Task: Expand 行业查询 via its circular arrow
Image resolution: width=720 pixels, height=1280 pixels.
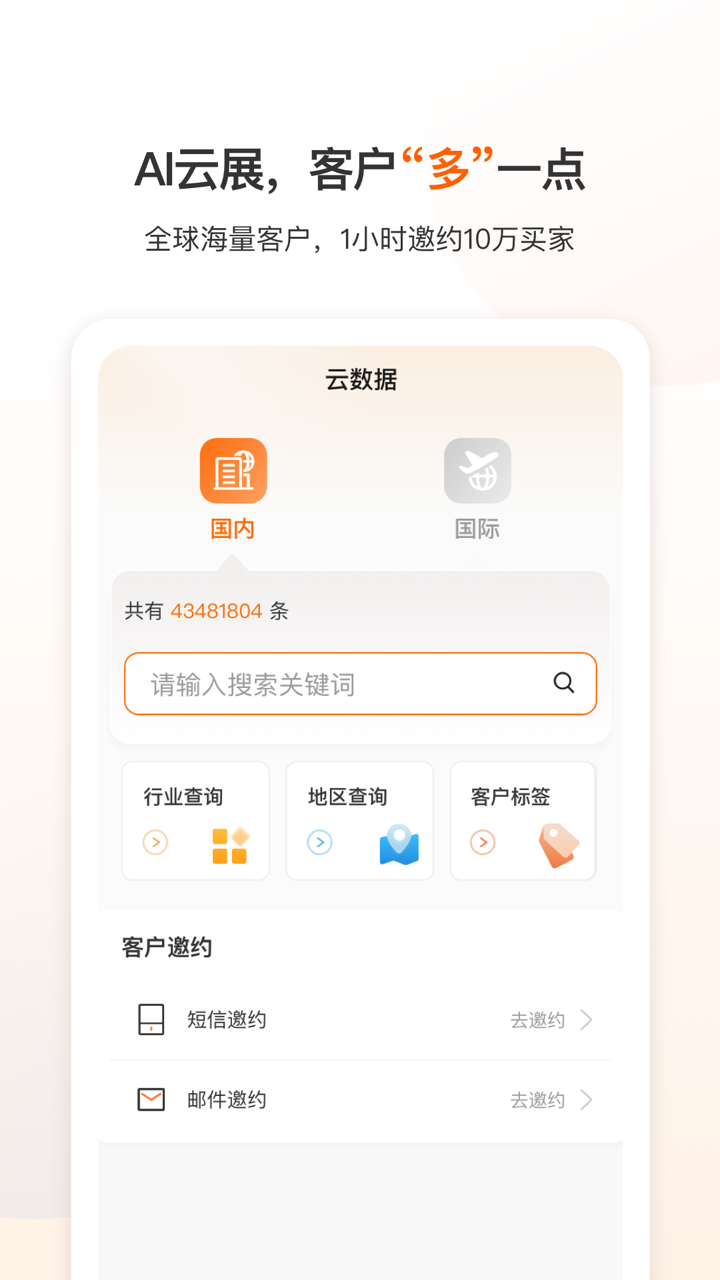Action: click(x=155, y=843)
